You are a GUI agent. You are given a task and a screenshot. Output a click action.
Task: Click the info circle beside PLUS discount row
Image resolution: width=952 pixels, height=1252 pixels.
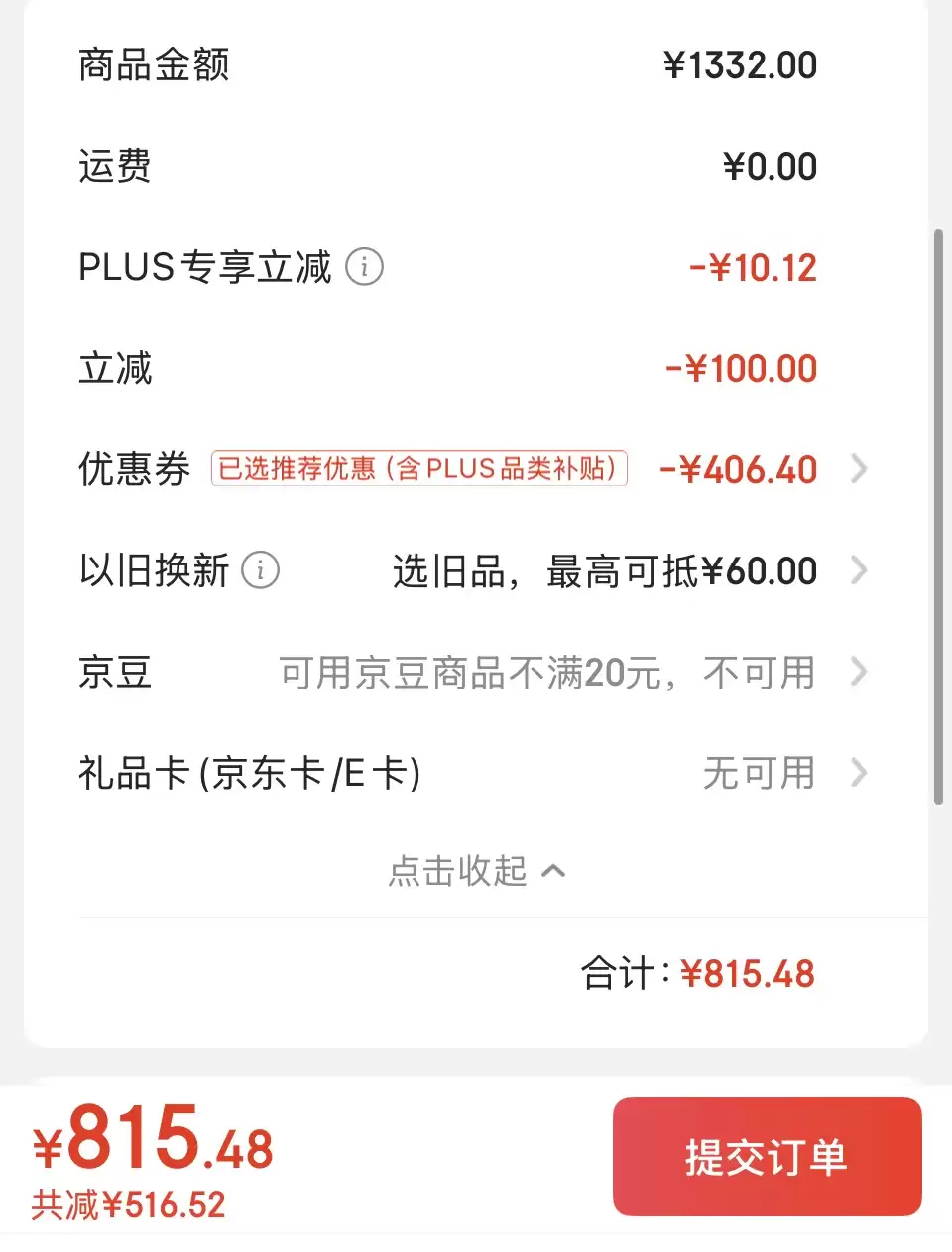365,267
